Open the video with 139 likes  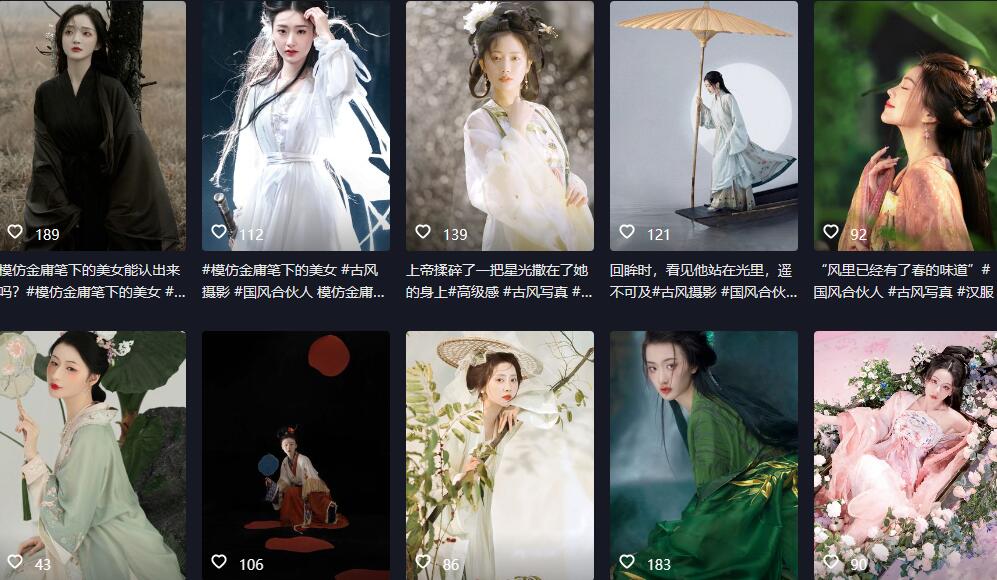point(499,125)
